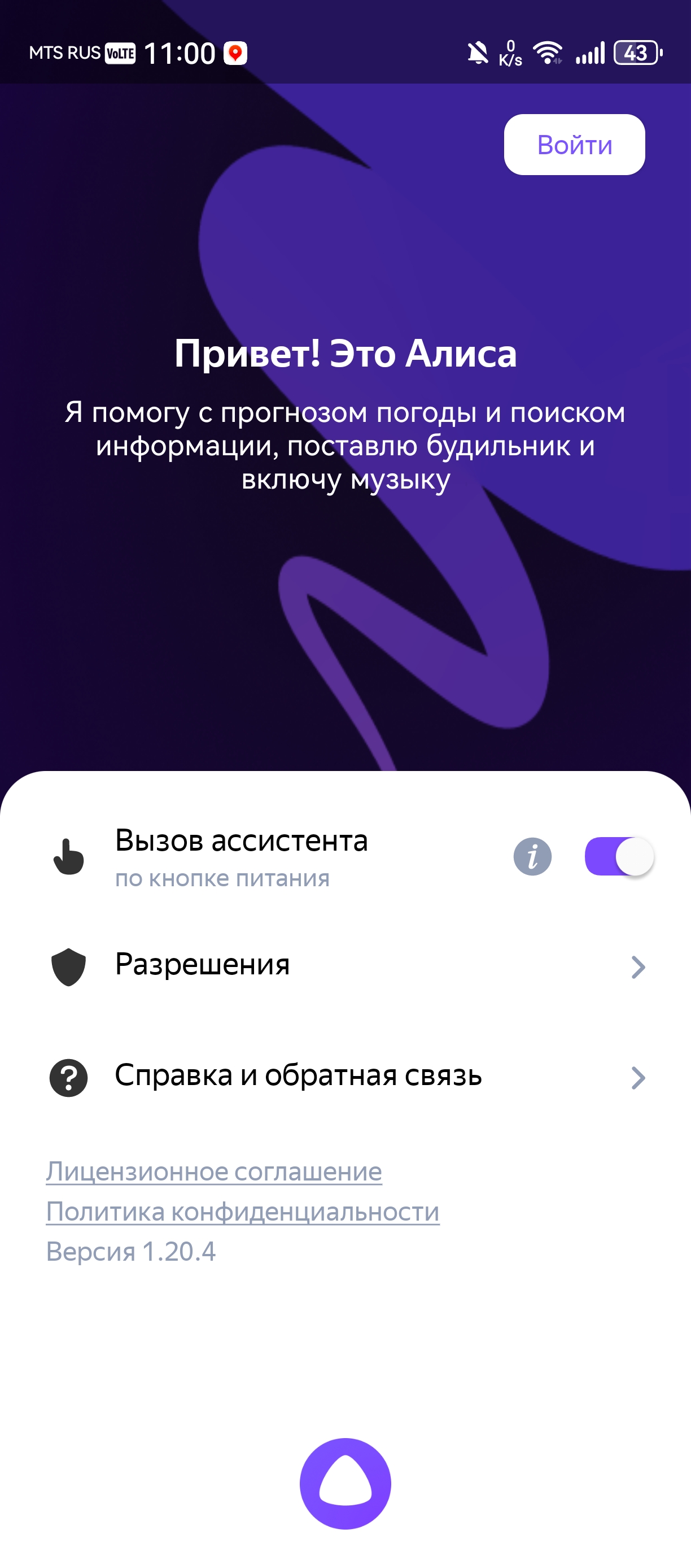Open info about Вызов ассистента
The width and height of the screenshot is (691, 1568).
(532, 856)
